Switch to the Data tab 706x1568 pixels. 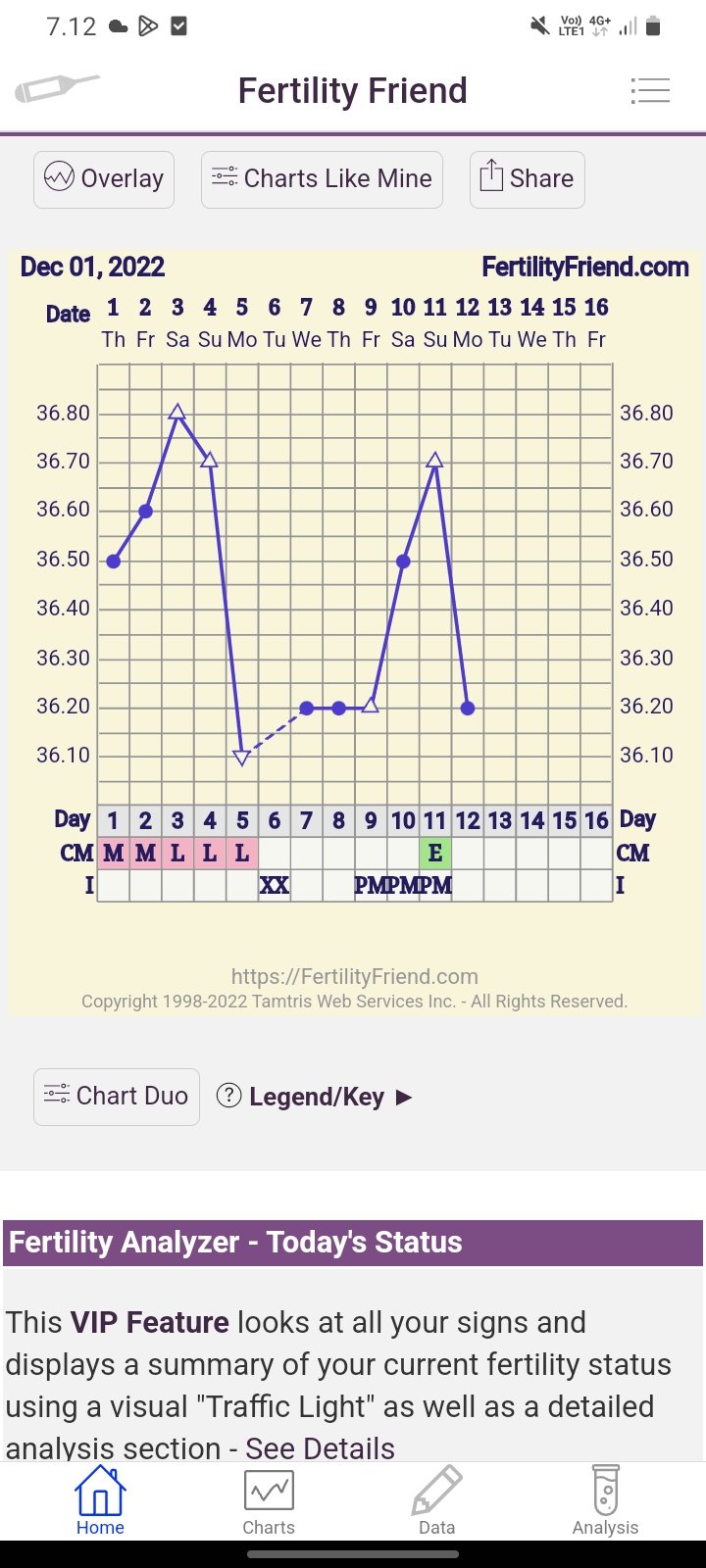pyautogui.click(x=436, y=1500)
